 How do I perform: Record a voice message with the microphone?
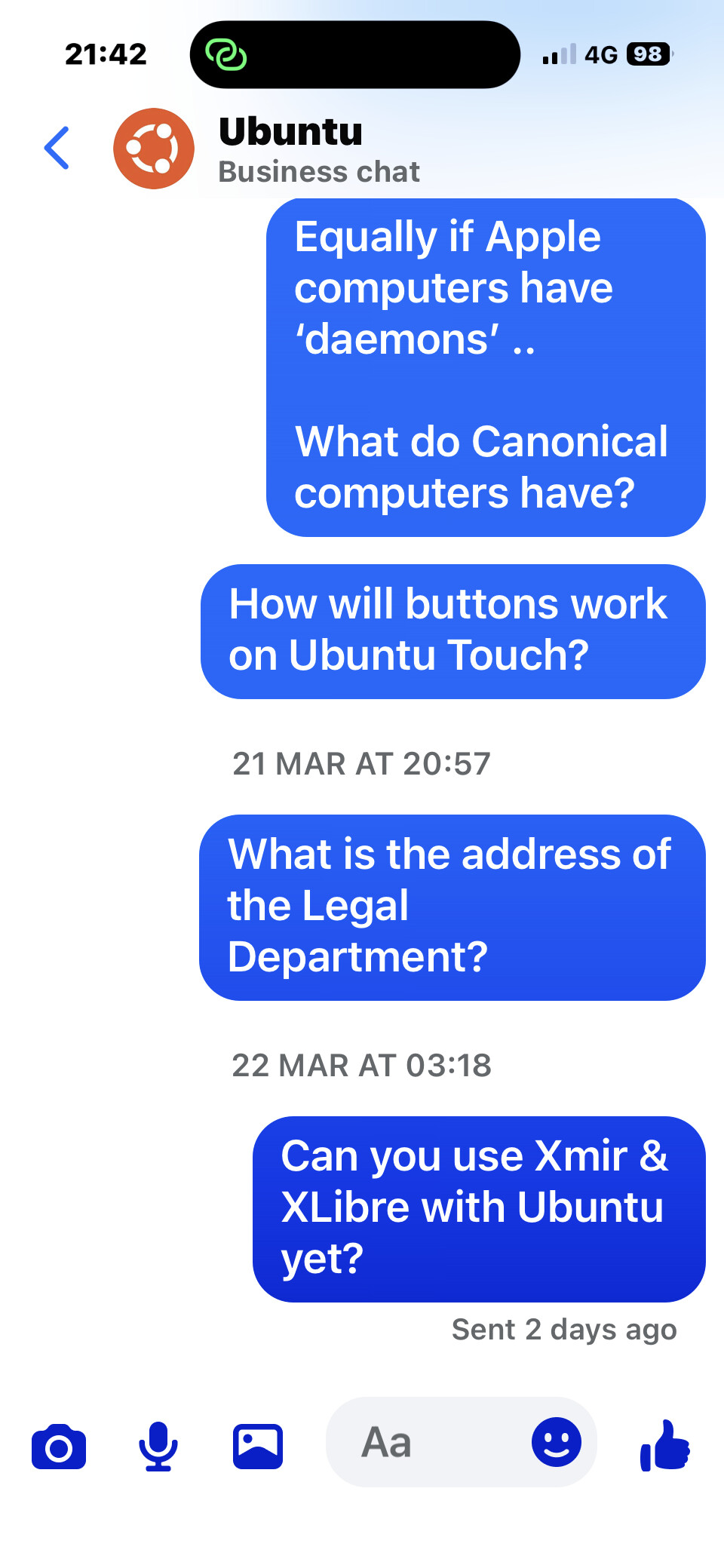point(158,1447)
